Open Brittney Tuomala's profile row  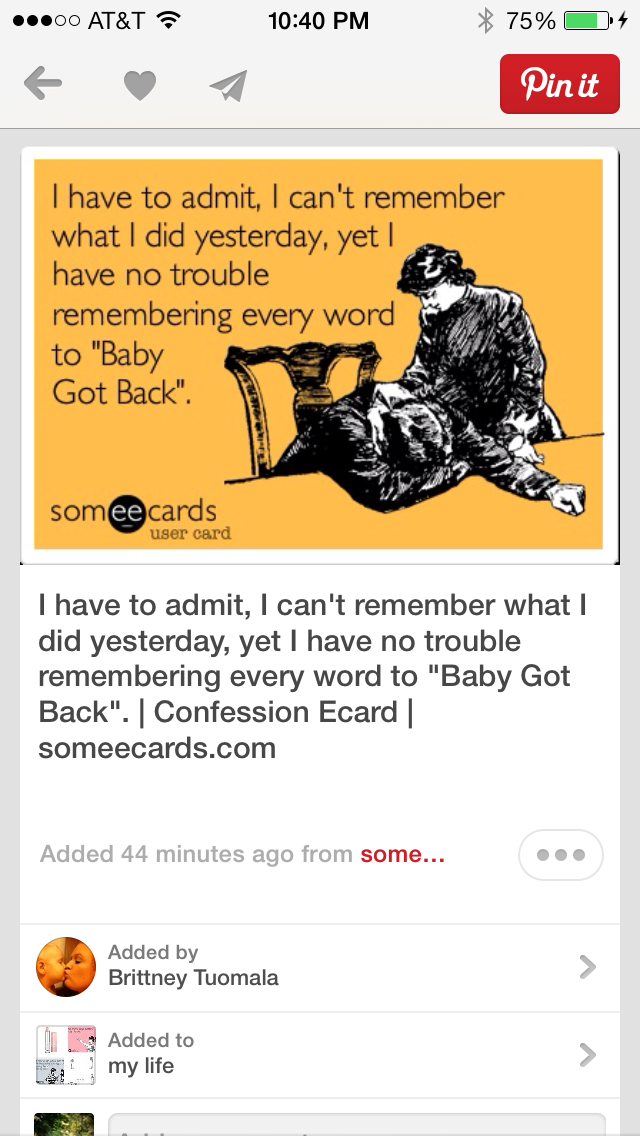click(318, 966)
